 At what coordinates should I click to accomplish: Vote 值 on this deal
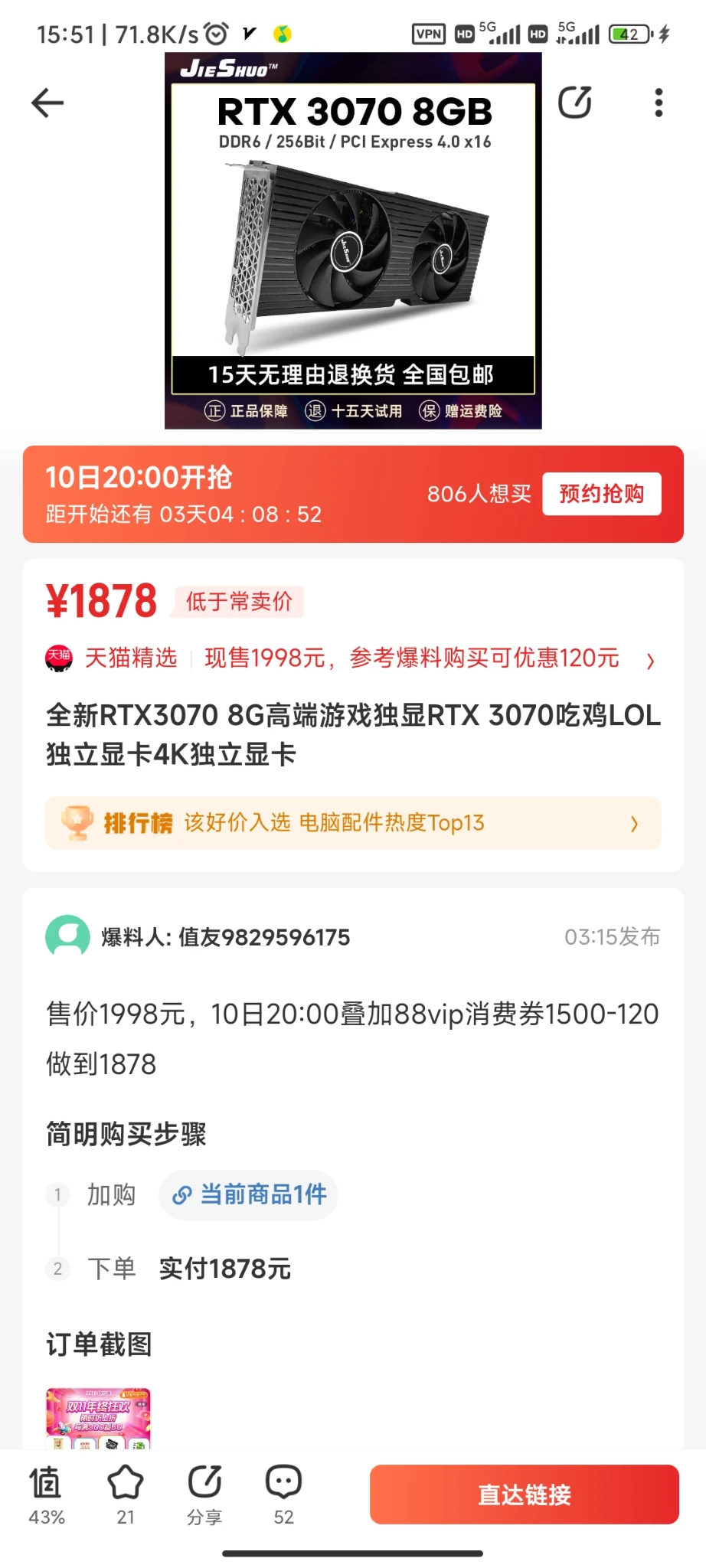coord(47,1494)
